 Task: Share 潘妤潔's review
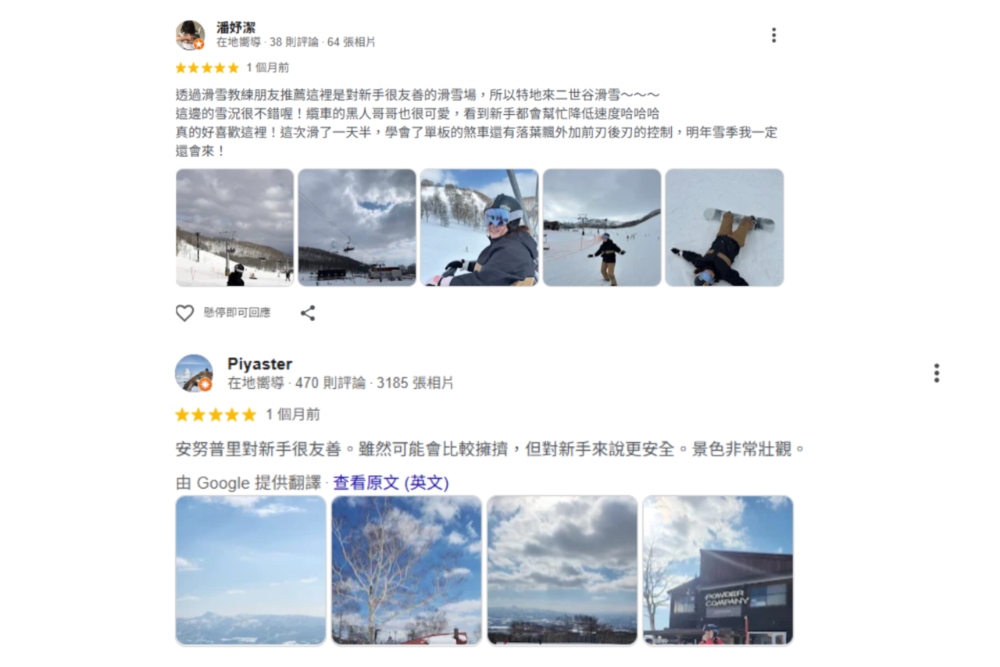[308, 313]
